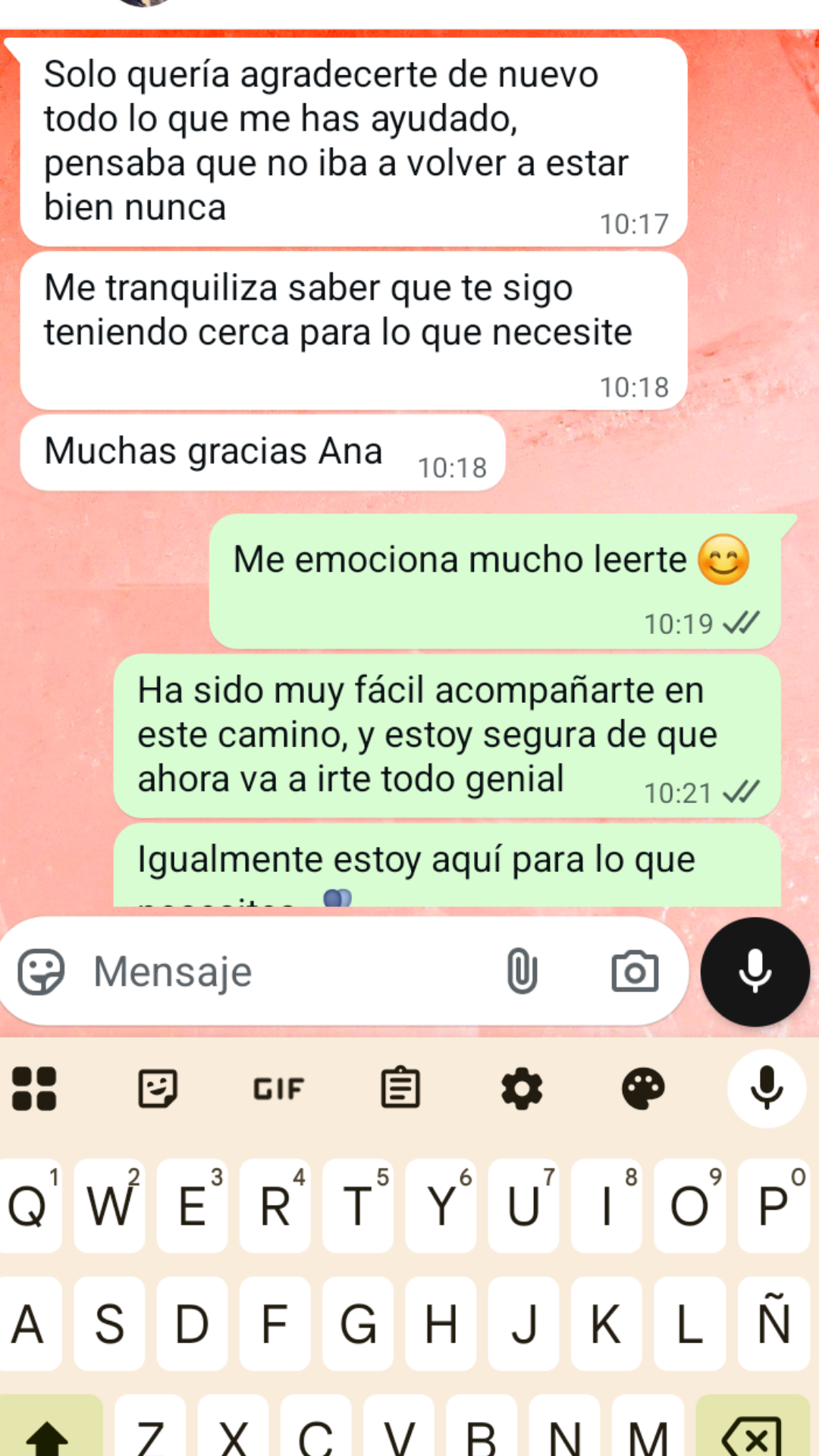This screenshot has width=819, height=1456.
Task: Open the emoji and sticker picker
Action: 41,971
